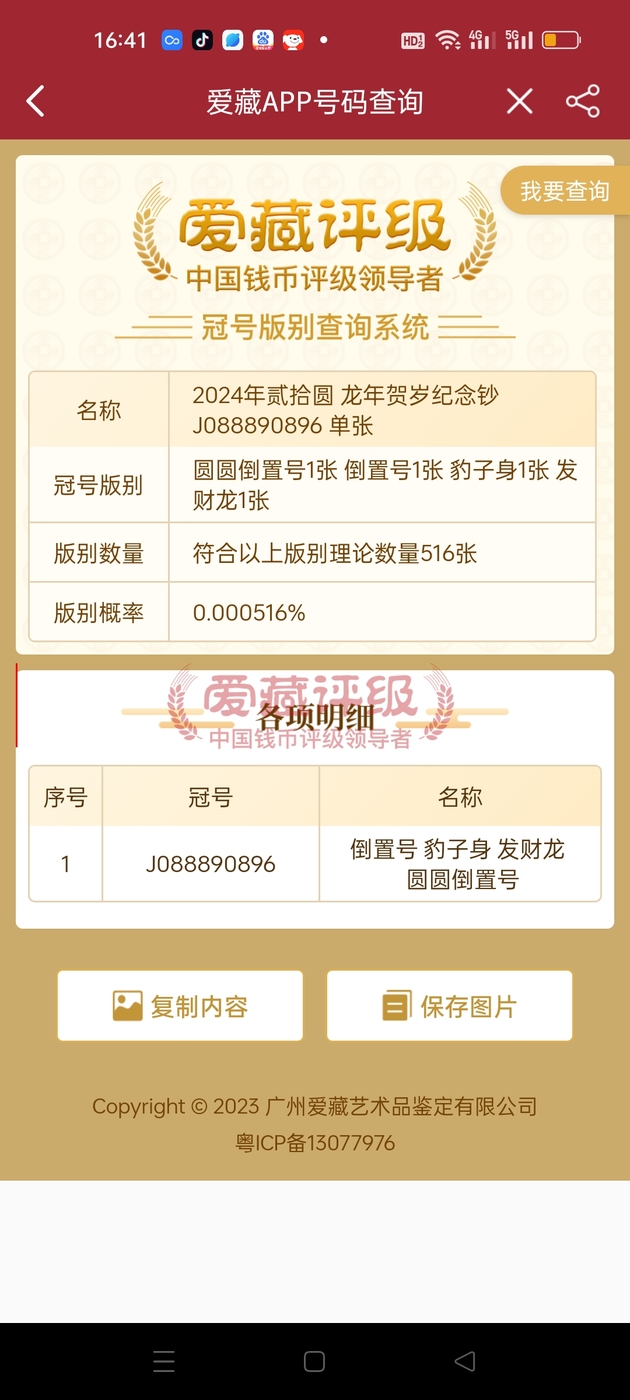
Task: Go back using the header arrow
Action: (x=36, y=101)
